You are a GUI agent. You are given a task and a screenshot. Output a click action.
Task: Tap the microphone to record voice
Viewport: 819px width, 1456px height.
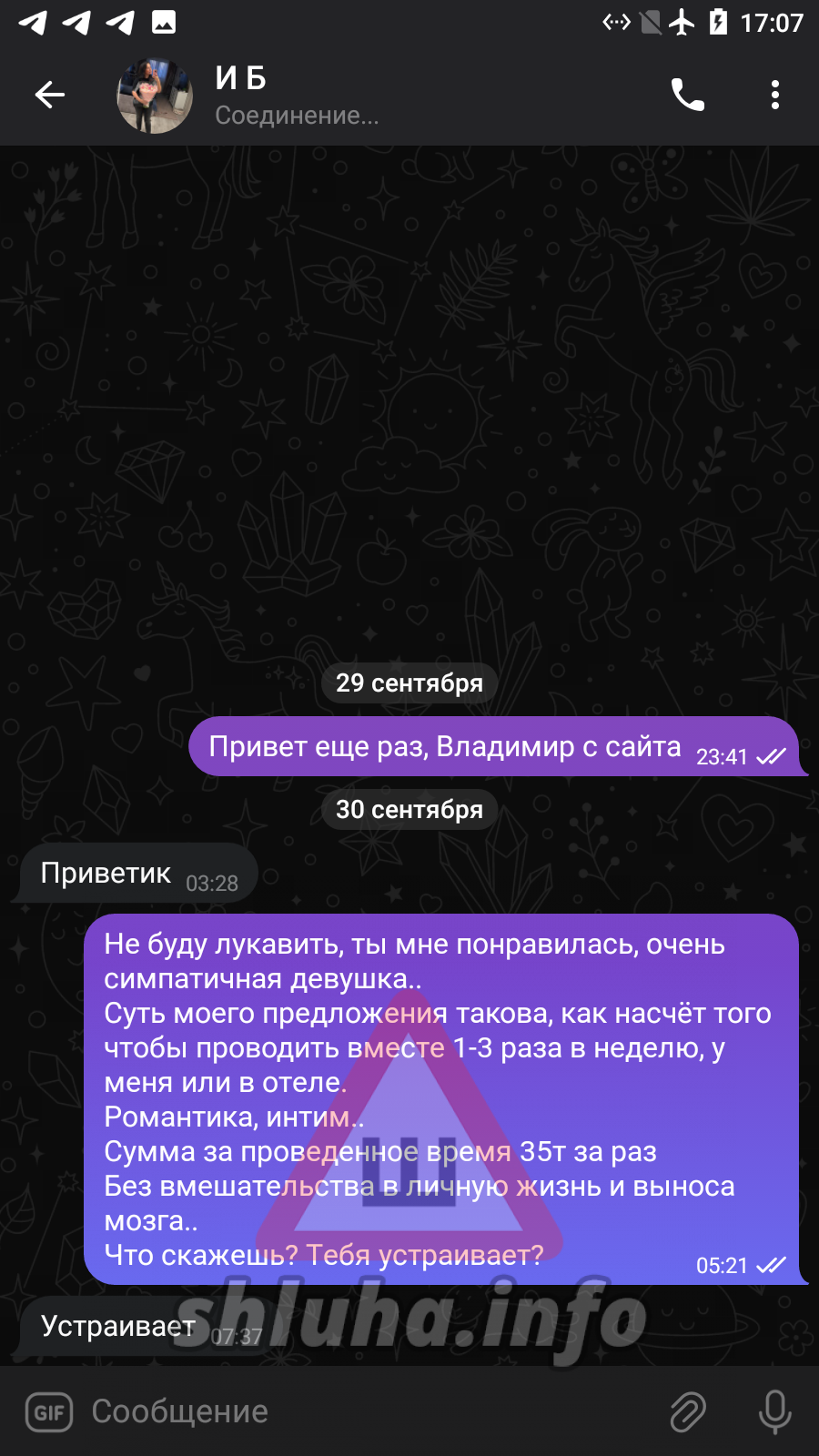(x=775, y=1412)
